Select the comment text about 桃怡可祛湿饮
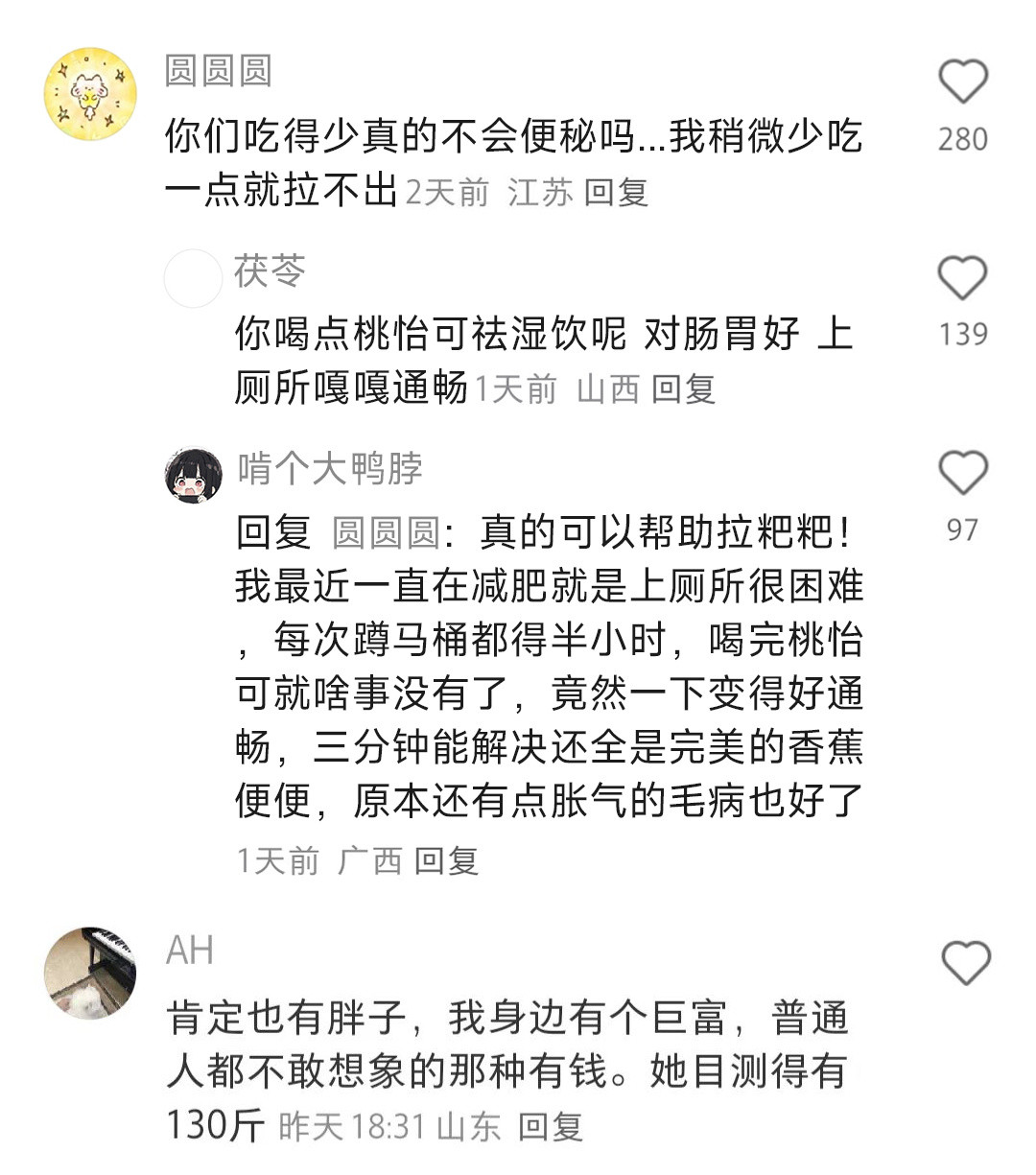Image resolution: width=1036 pixels, height=1175 pixels. pos(537,359)
